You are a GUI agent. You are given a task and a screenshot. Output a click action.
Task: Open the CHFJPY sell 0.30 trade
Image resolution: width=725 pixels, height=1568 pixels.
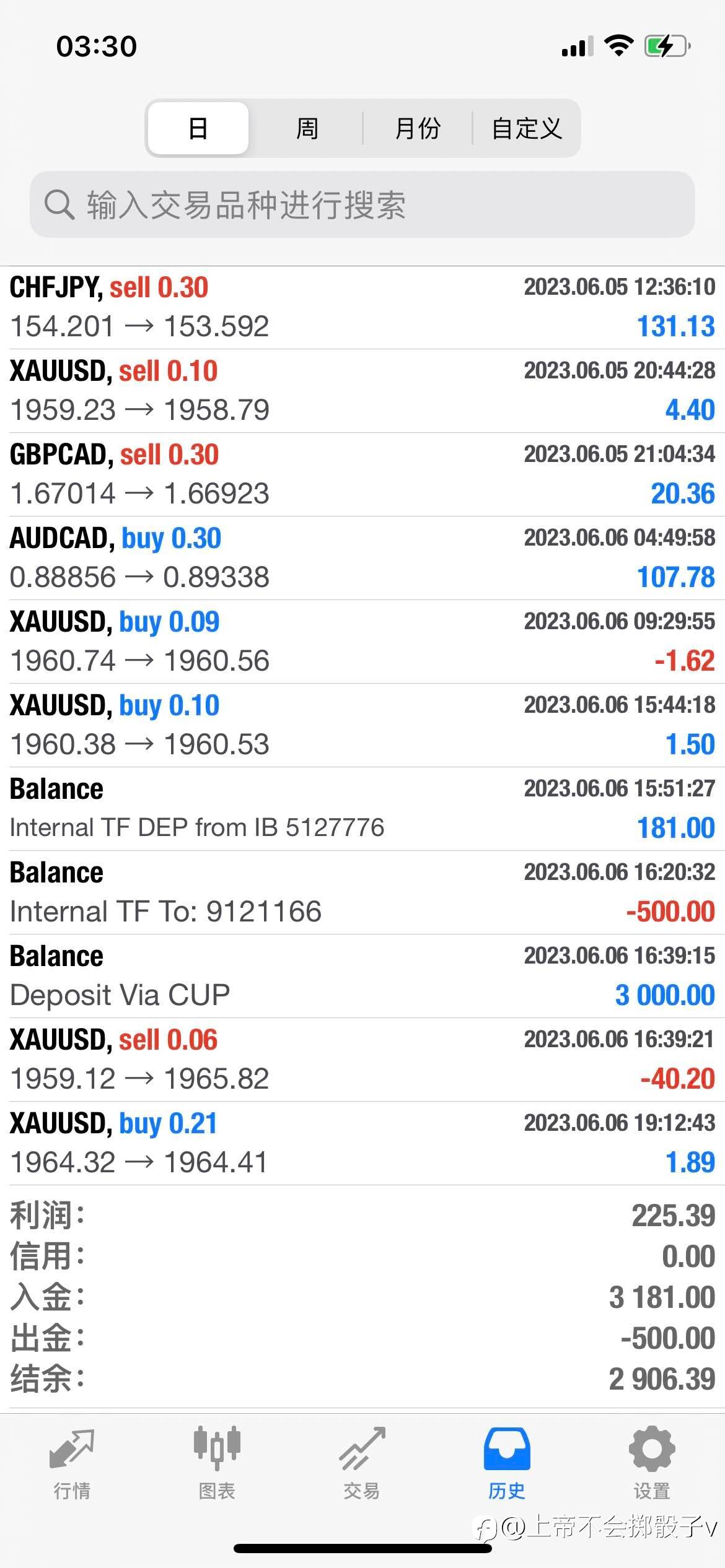click(362, 307)
